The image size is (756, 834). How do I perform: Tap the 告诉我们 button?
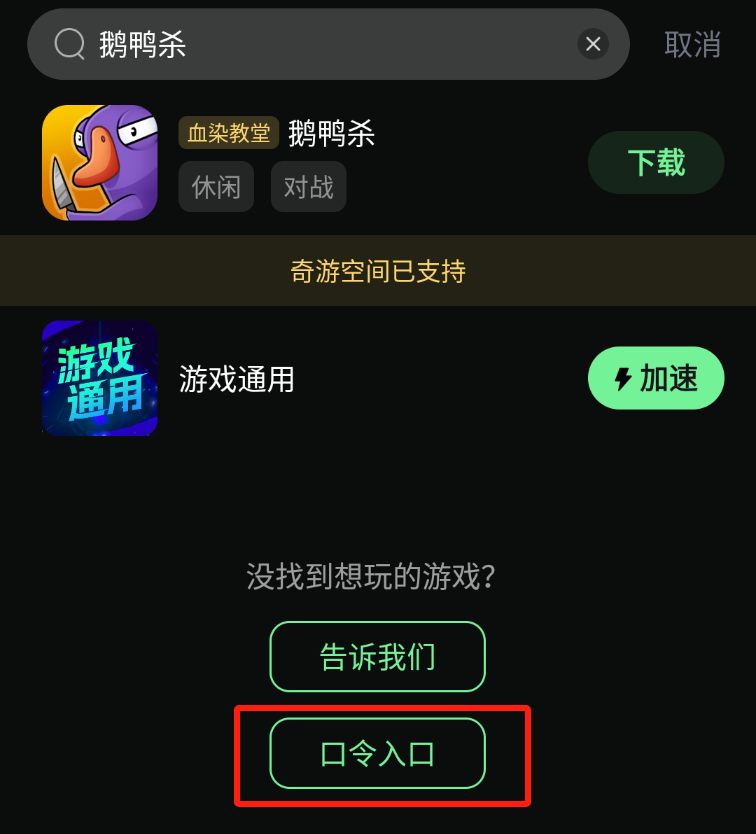[377, 657]
